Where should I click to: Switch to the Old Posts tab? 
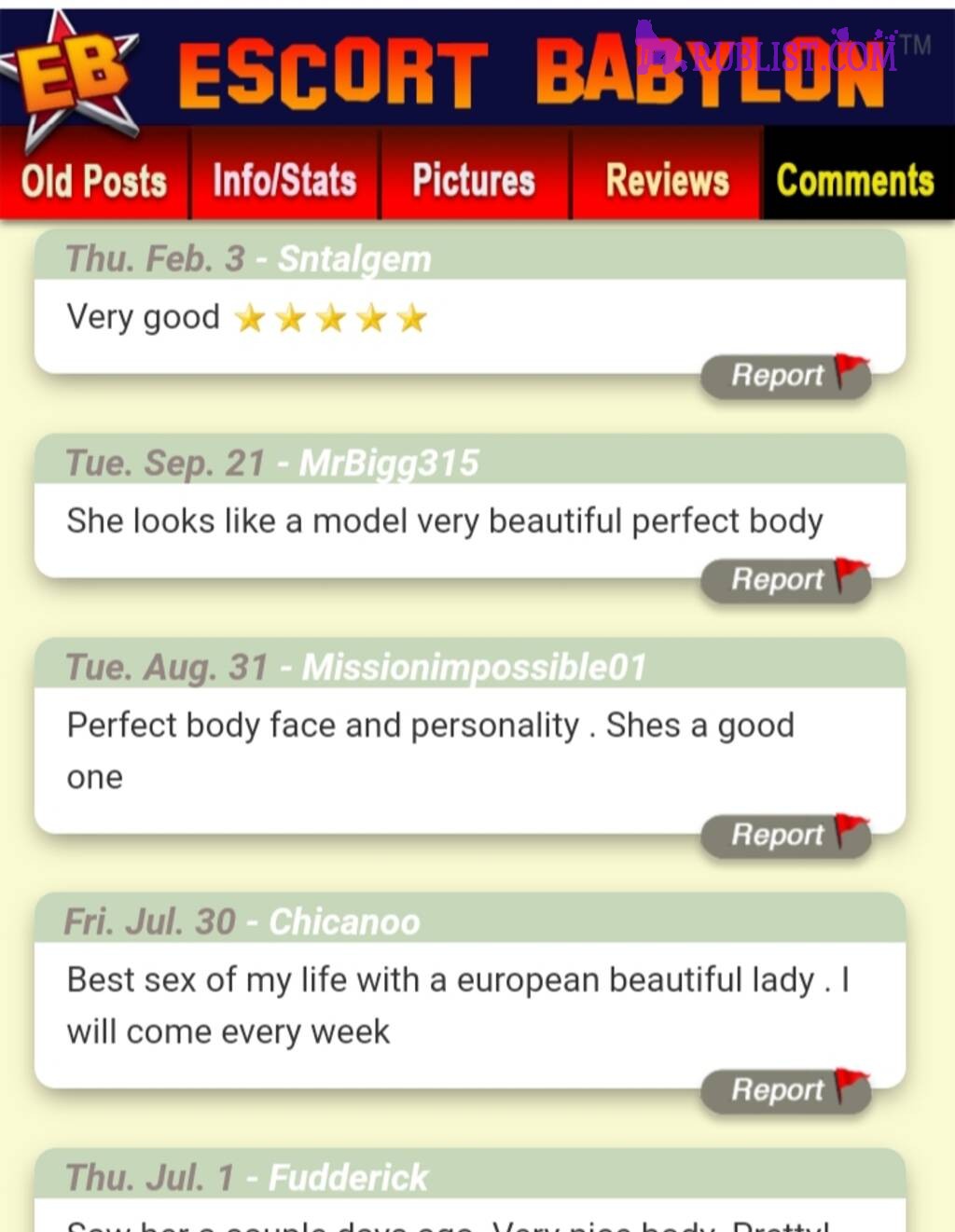pos(94,181)
